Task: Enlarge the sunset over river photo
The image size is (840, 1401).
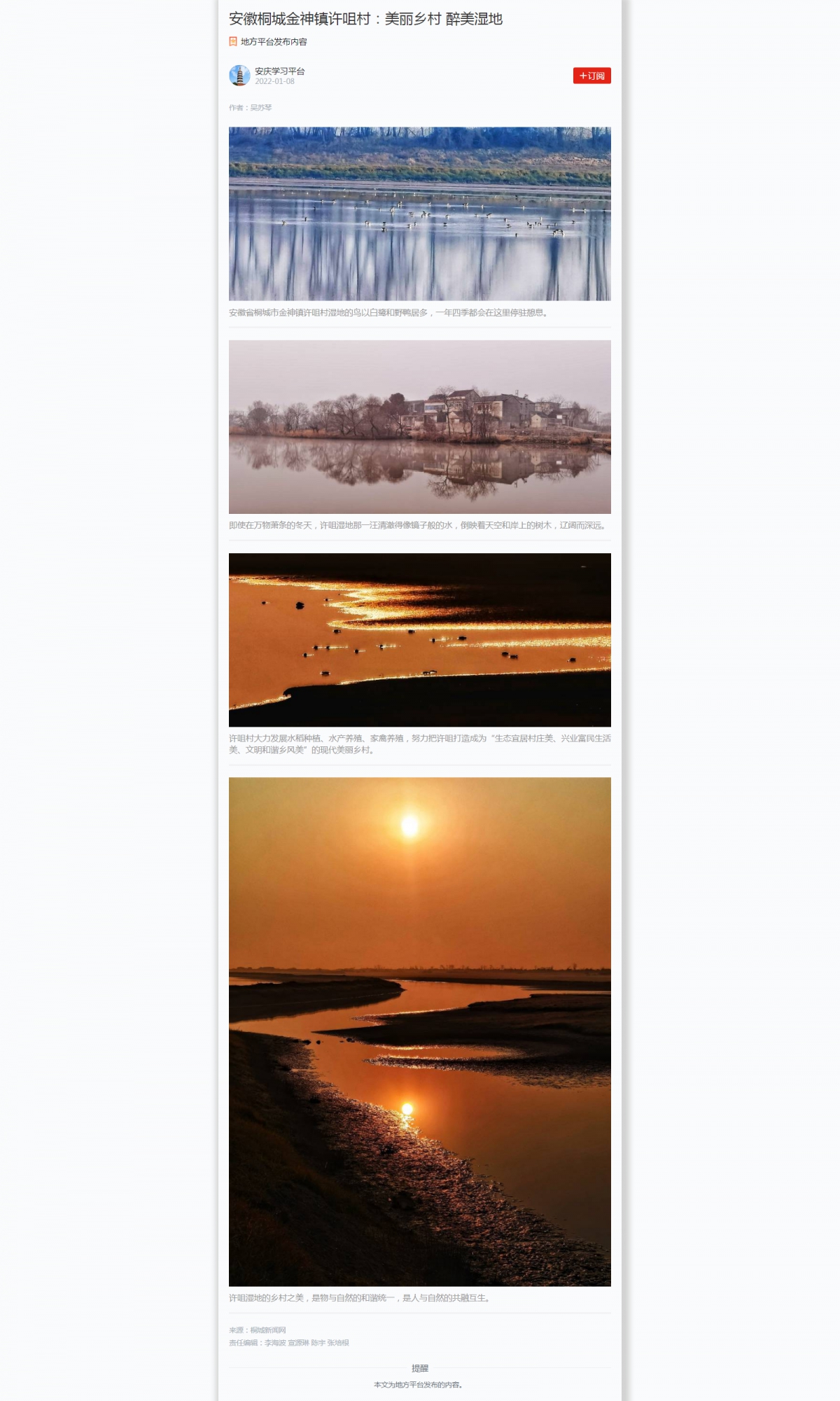Action: [x=419, y=1031]
